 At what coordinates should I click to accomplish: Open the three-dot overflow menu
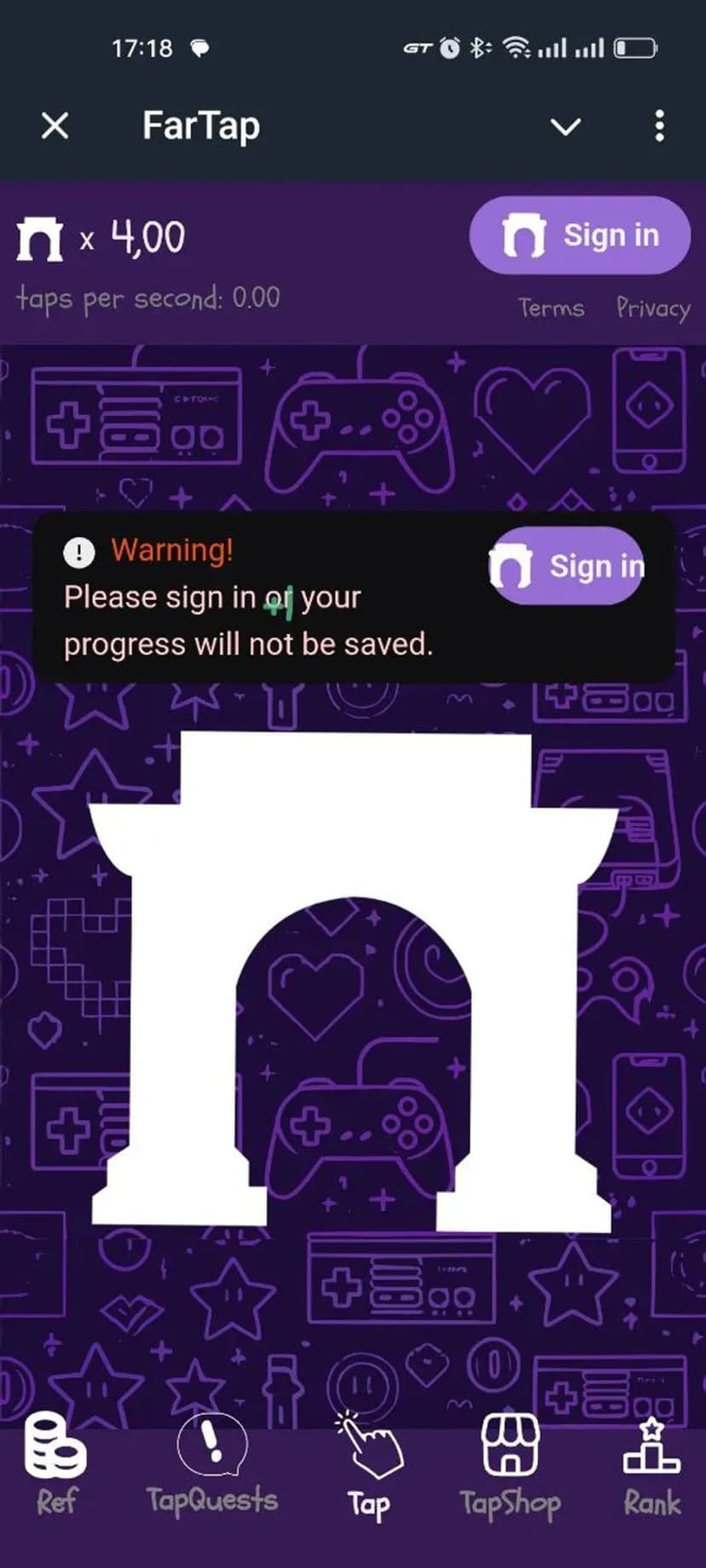[659, 126]
